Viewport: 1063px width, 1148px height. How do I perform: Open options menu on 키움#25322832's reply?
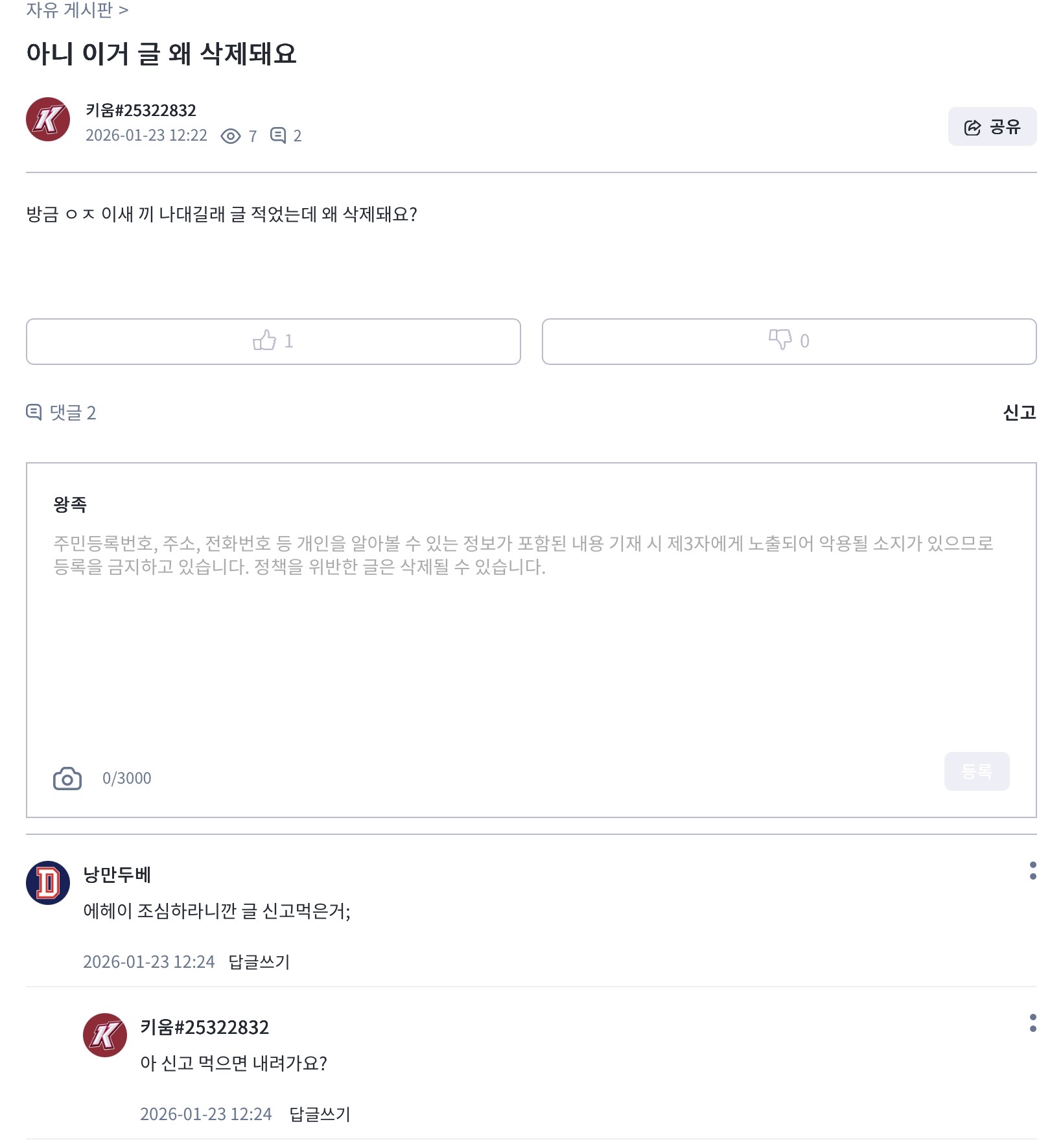pyautogui.click(x=1033, y=1023)
